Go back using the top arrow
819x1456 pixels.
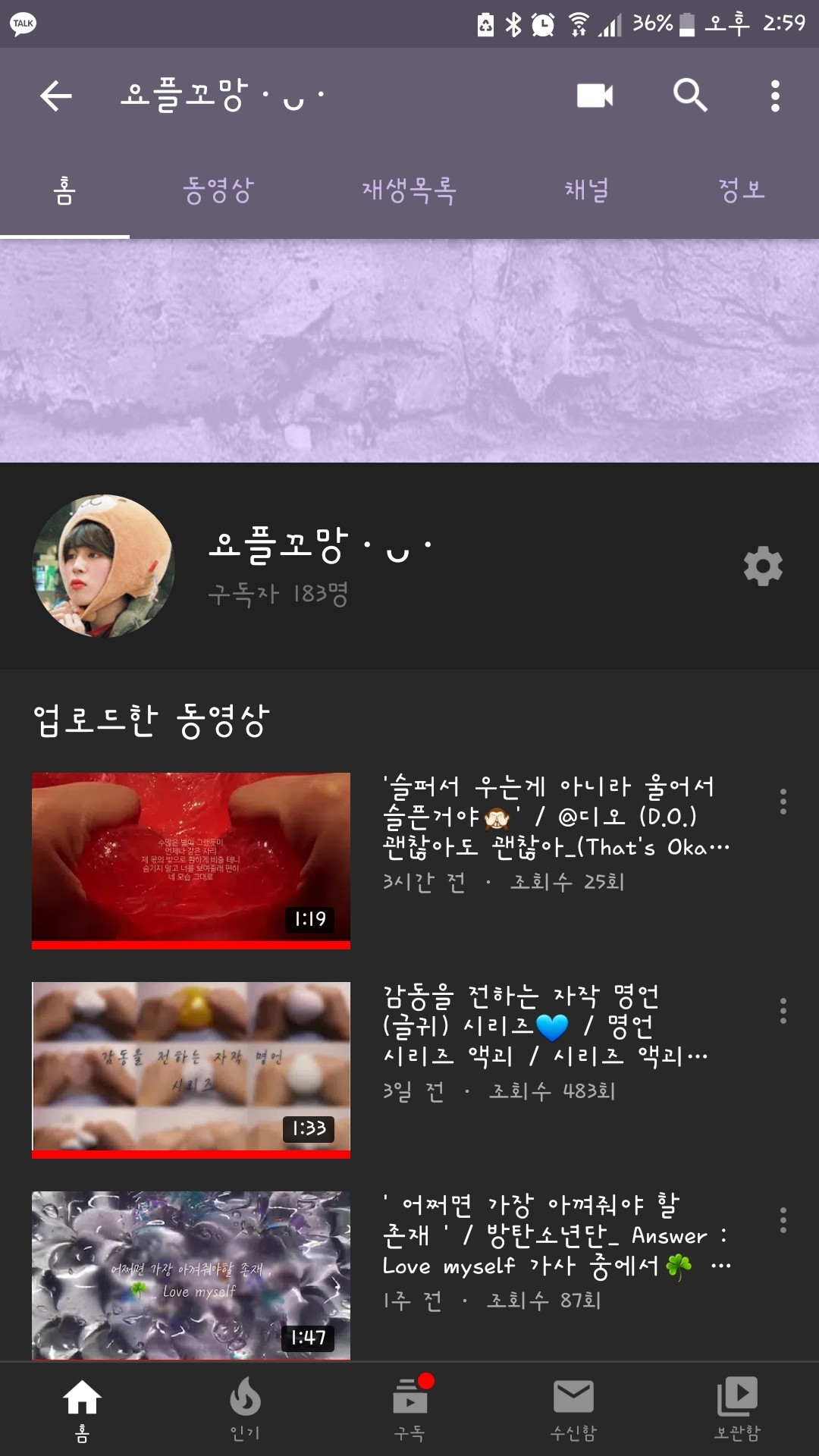tap(56, 96)
